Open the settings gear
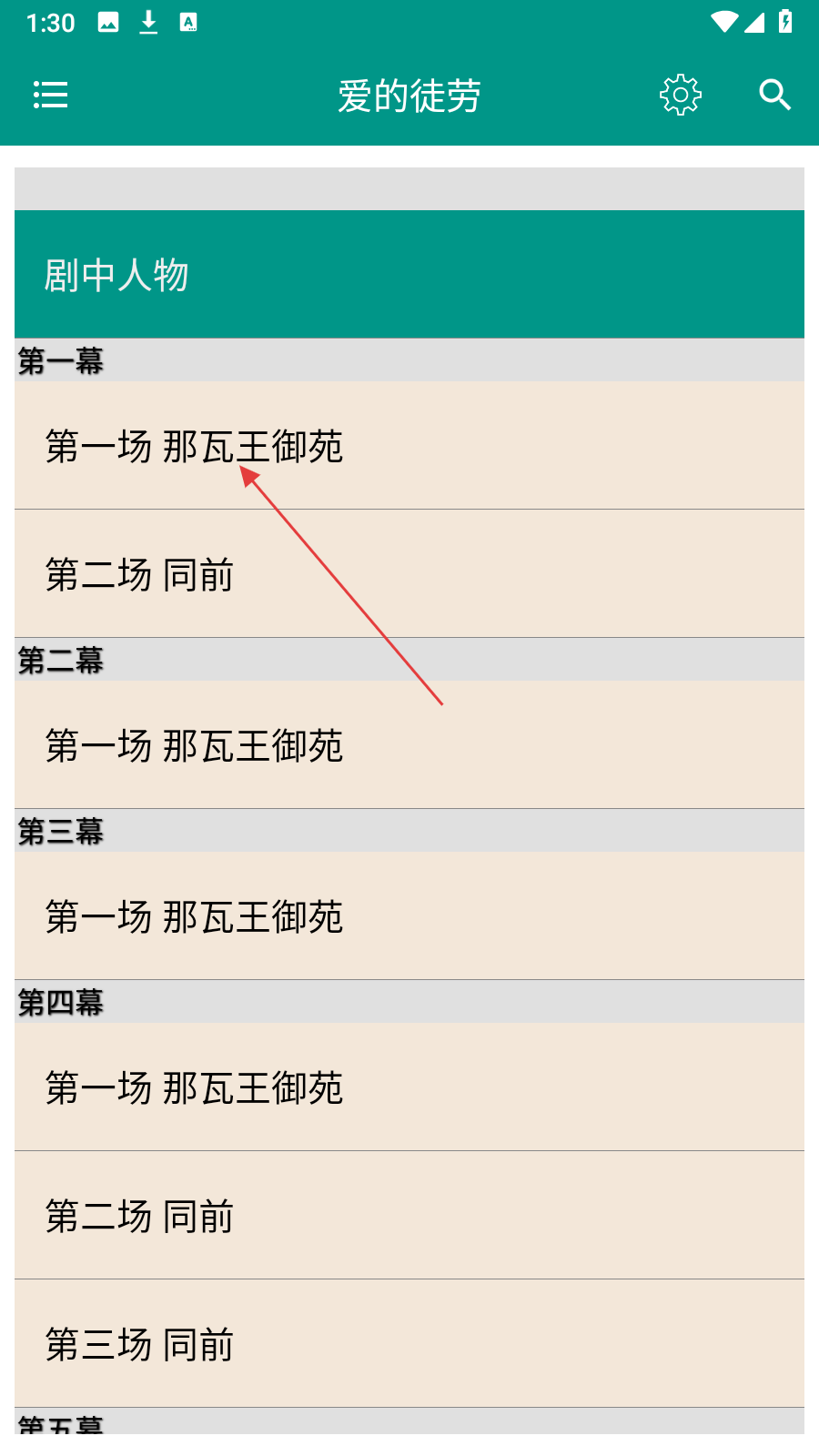819x1456 pixels. (x=681, y=95)
